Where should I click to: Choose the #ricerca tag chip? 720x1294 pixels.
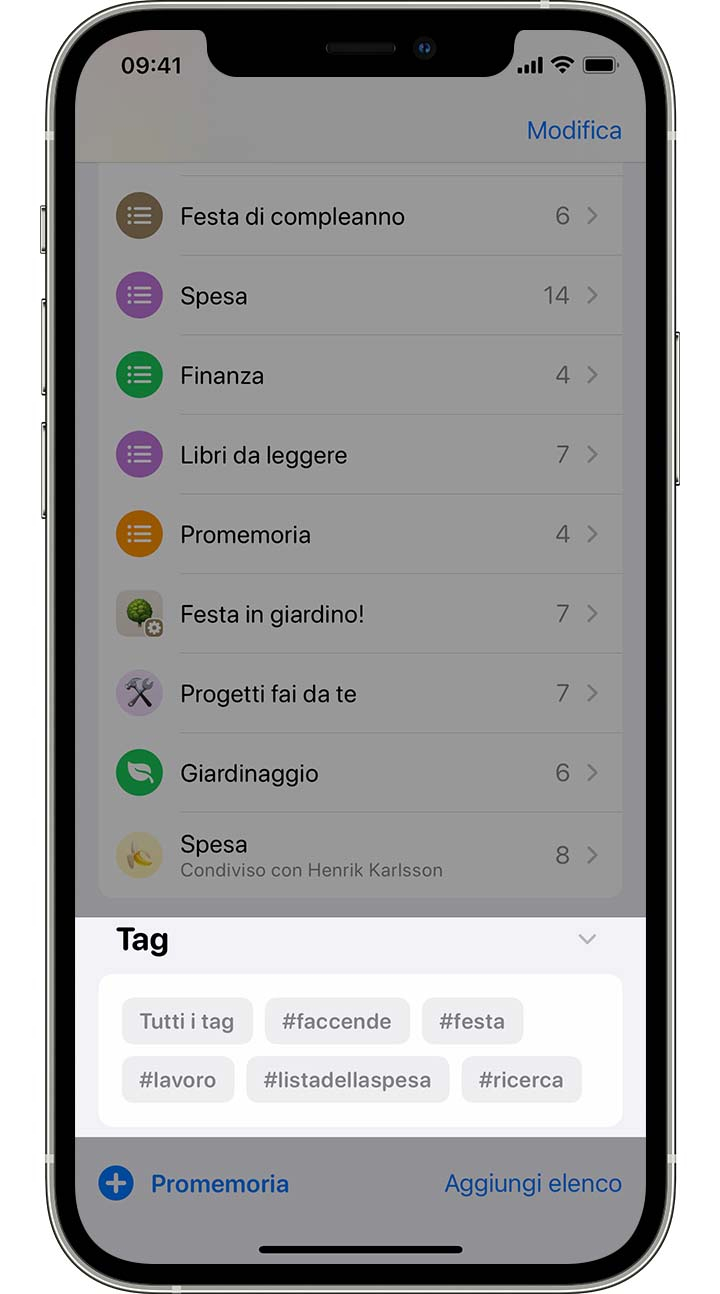pos(521,1080)
